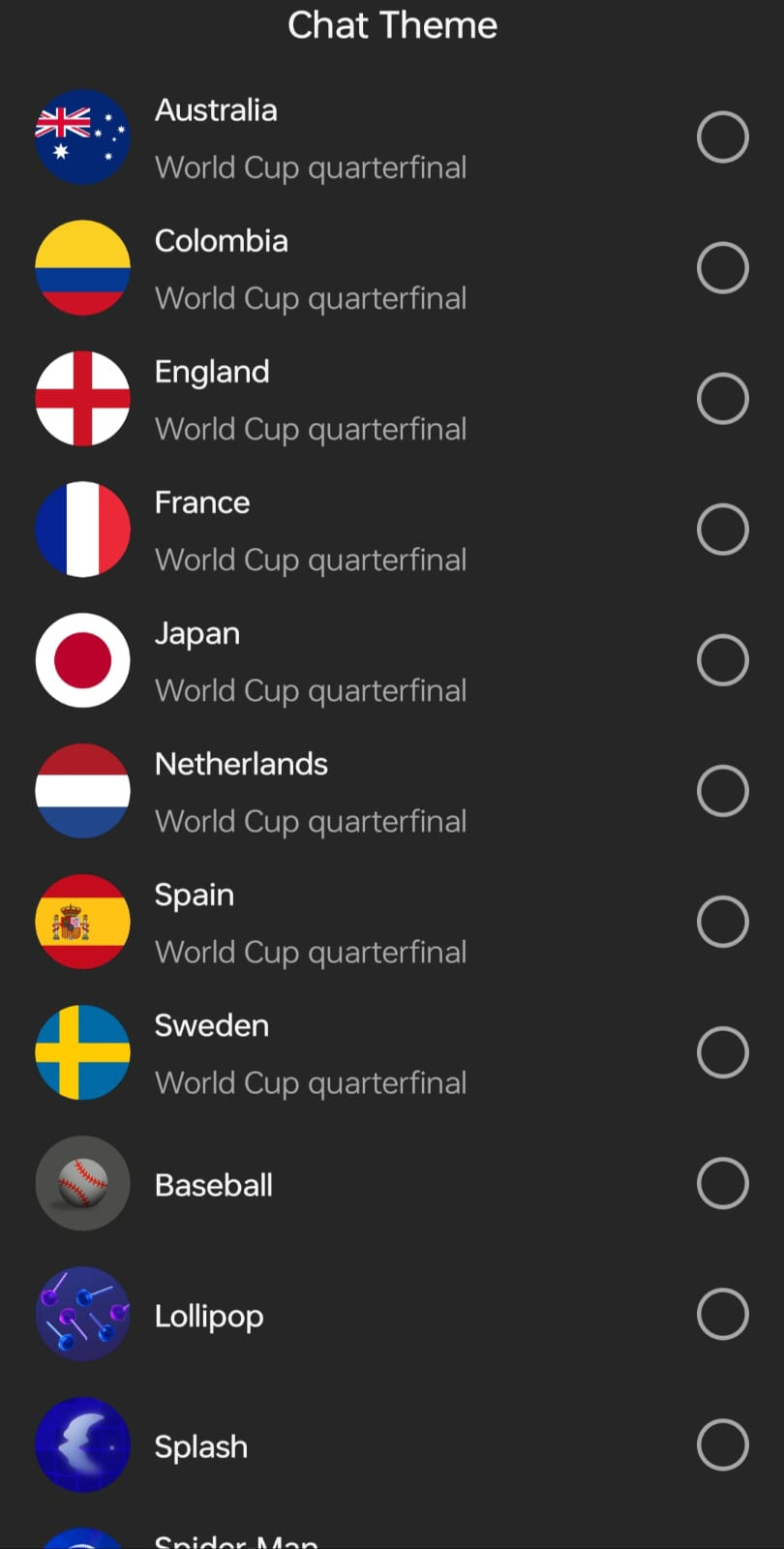The width and height of the screenshot is (784, 1549).
Task: Select the Baseball chat theme
Action: point(722,1183)
